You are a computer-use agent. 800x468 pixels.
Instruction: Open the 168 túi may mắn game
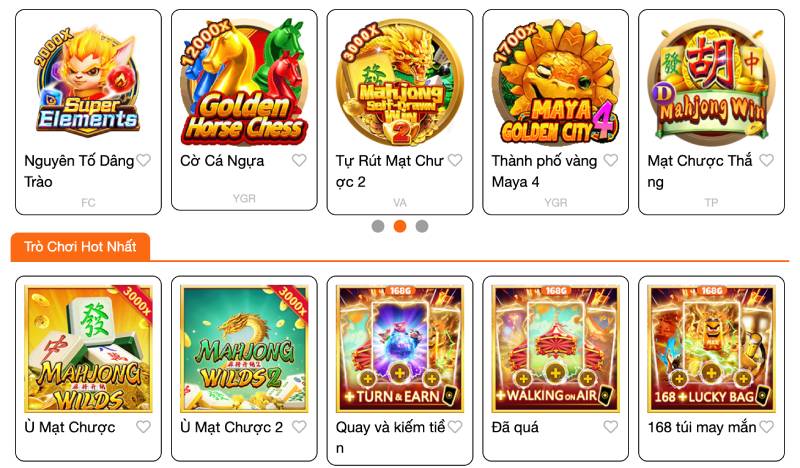[712, 350]
